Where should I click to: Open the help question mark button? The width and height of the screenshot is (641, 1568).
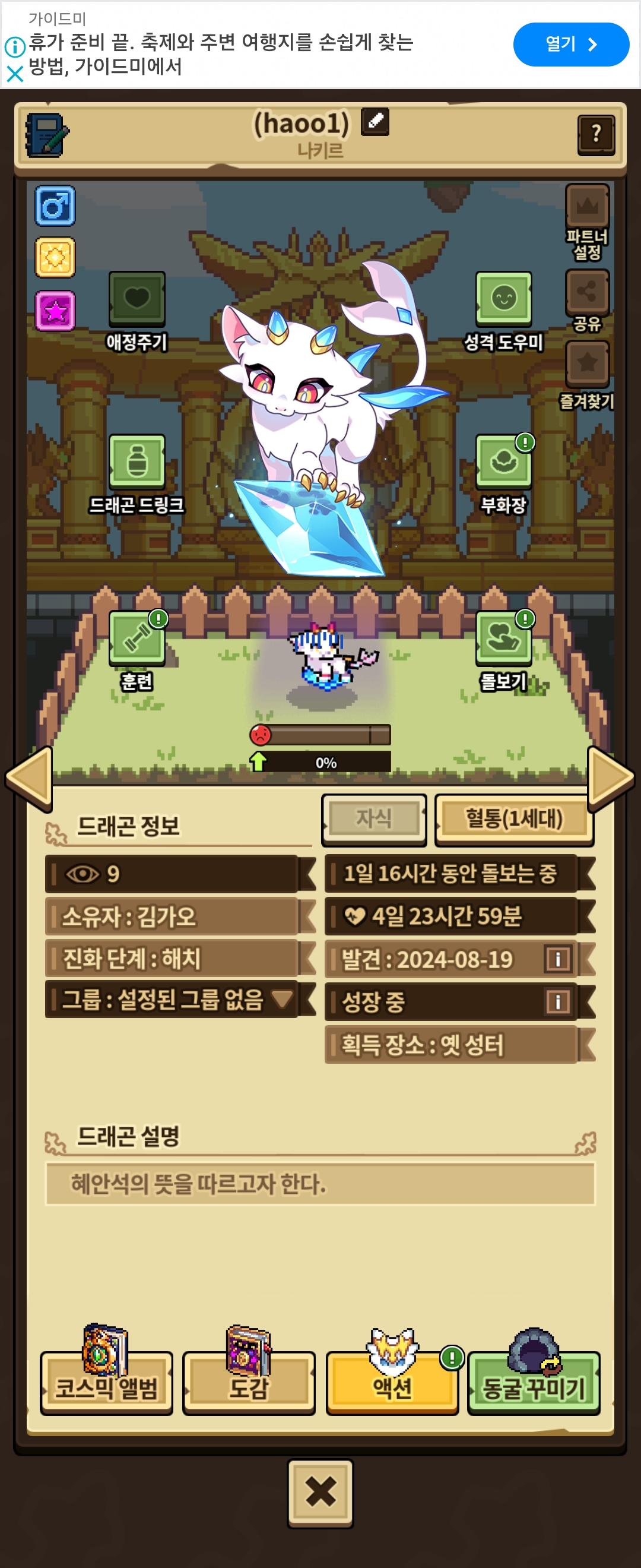coord(595,134)
